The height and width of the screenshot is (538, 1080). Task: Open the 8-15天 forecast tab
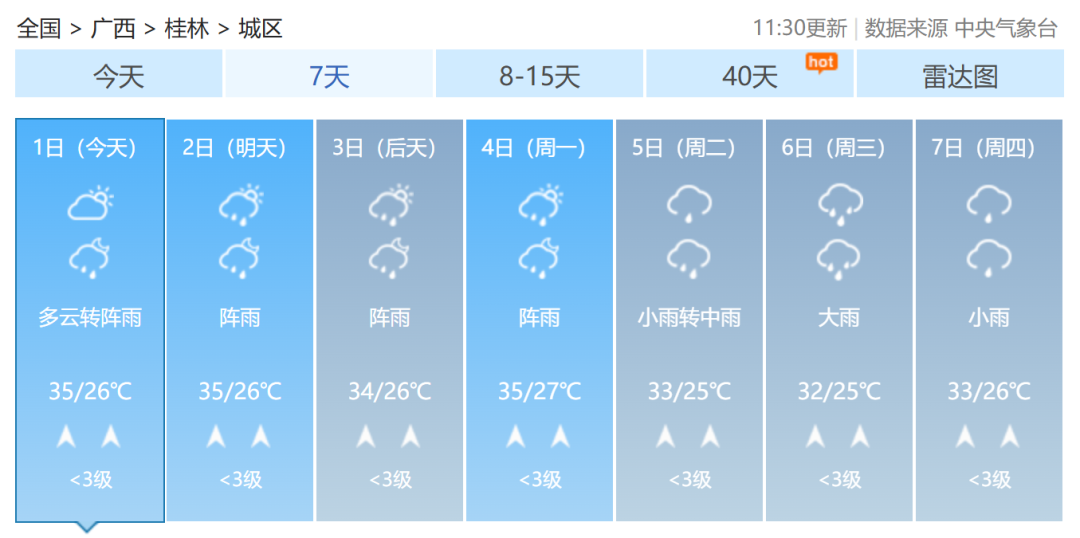(539, 75)
